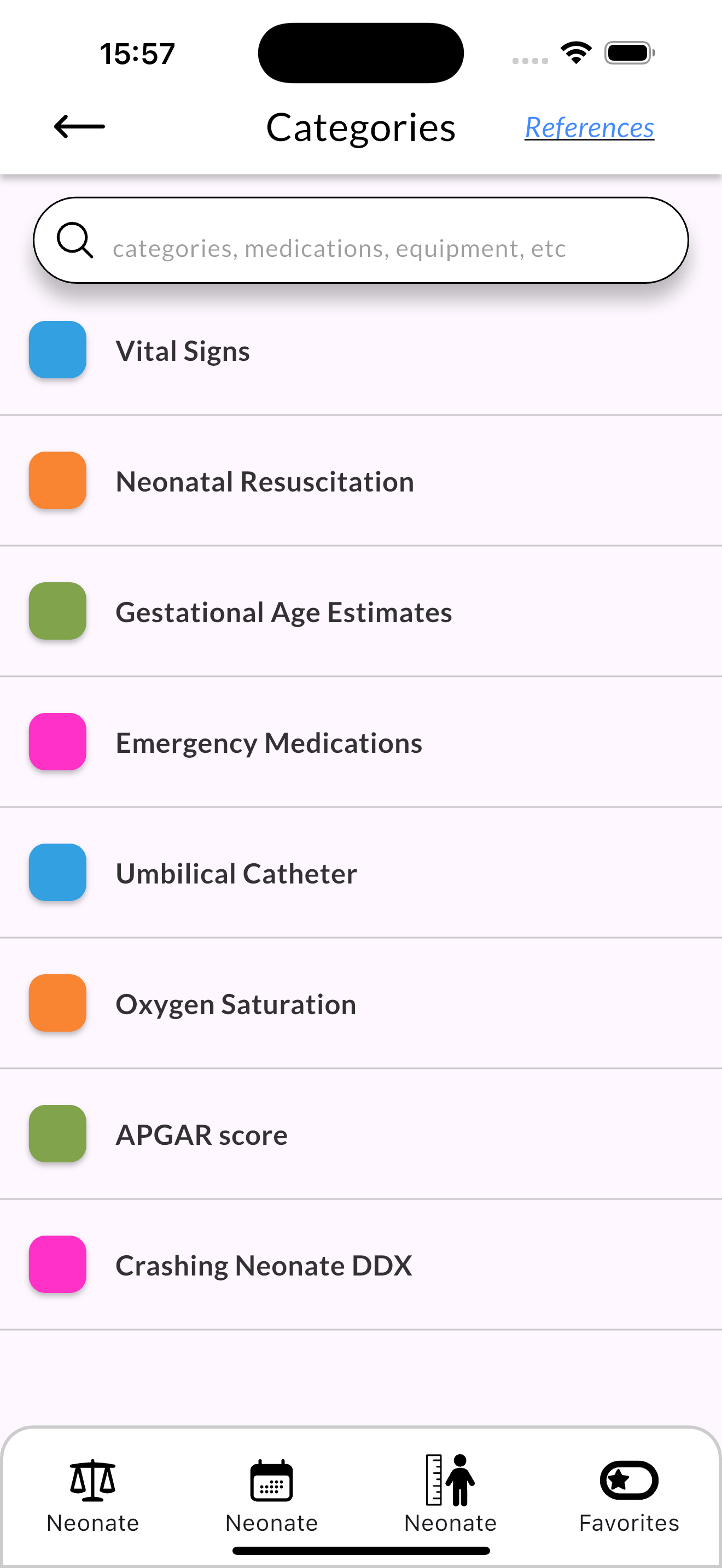
Task: Open the References link
Action: [589, 128]
